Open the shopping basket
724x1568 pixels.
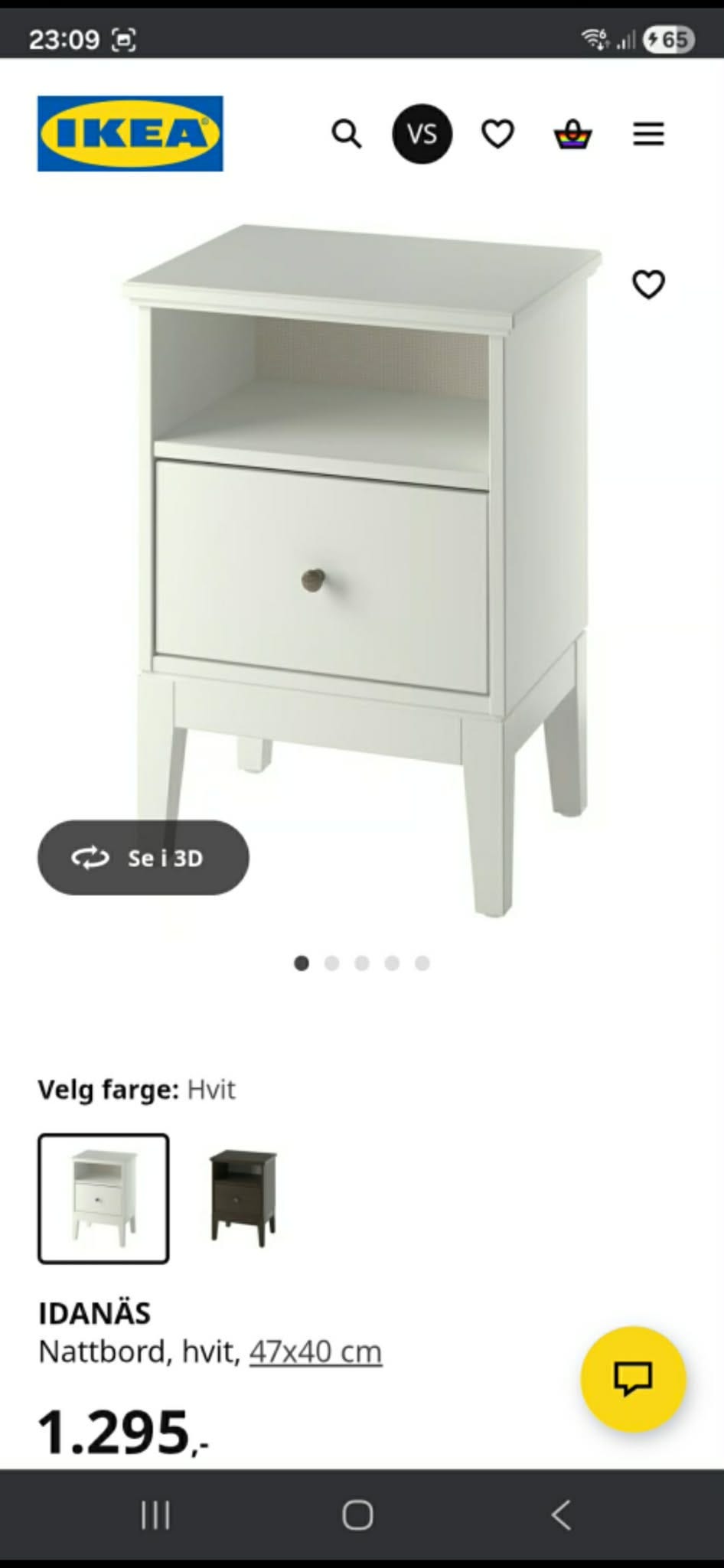pos(572,135)
